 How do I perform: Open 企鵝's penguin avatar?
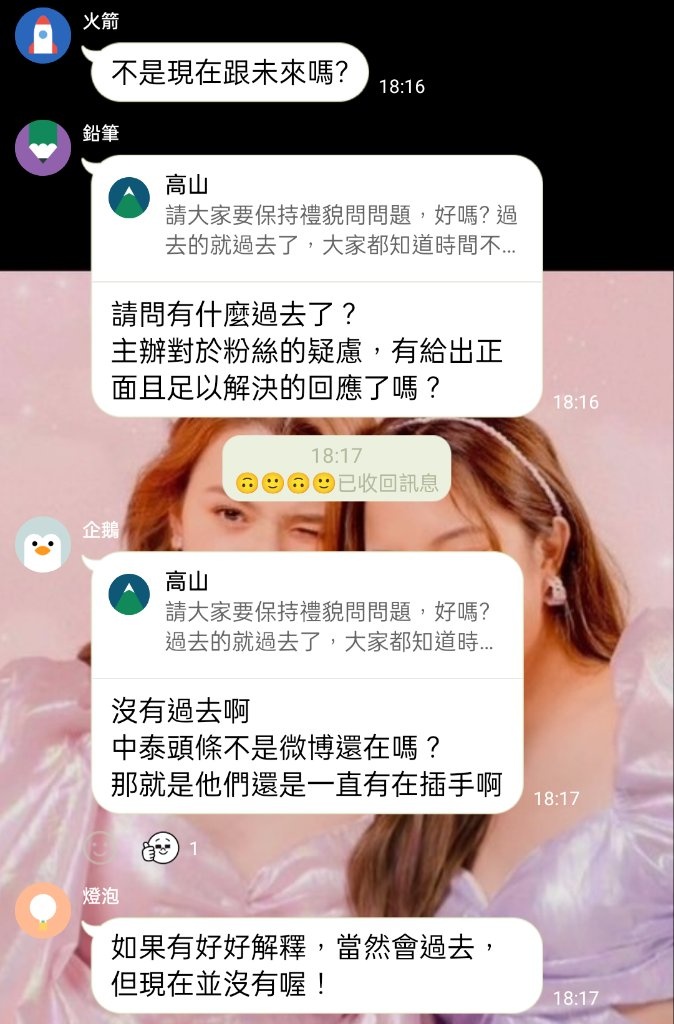point(43,545)
